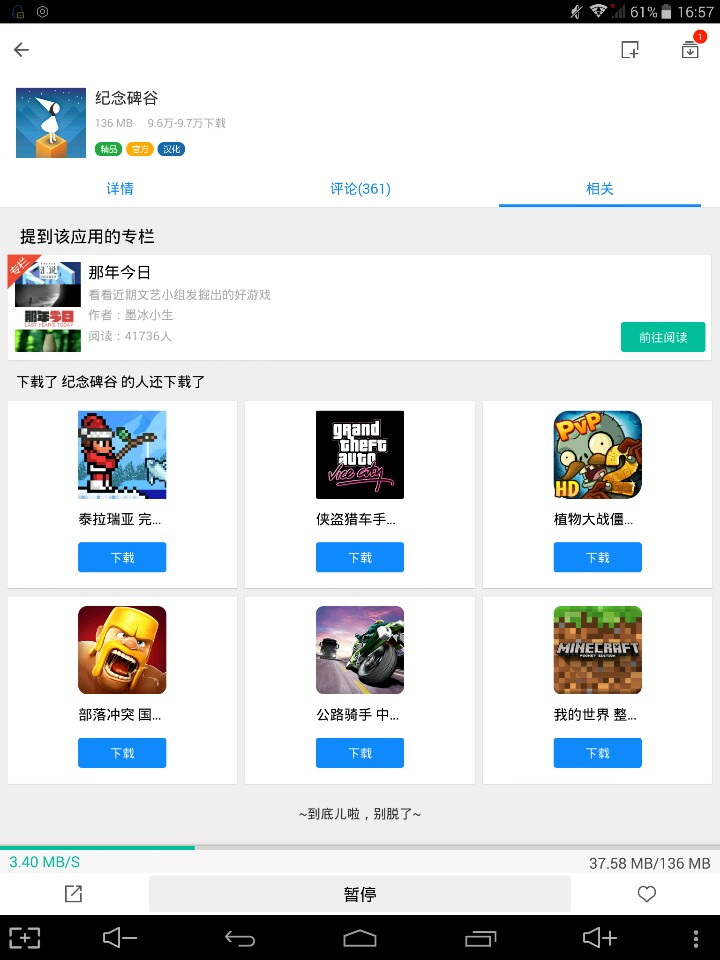Download 侠盗猎车手 game

pyautogui.click(x=360, y=557)
